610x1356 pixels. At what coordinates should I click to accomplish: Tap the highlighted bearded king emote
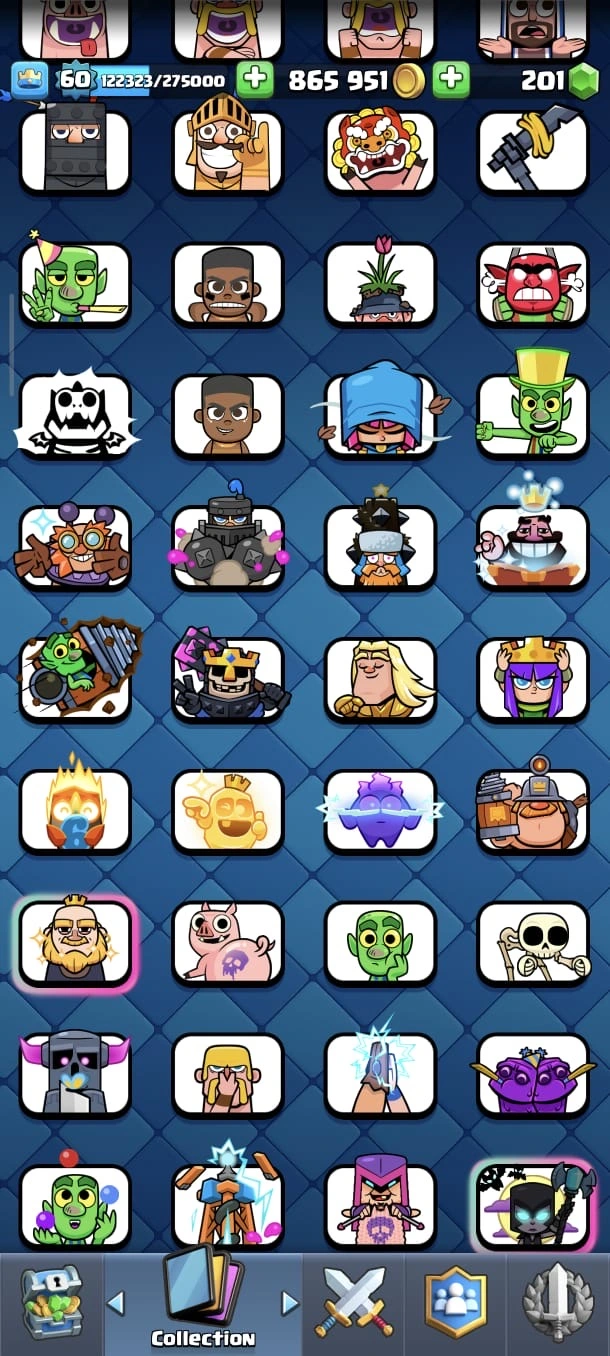pos(75,942)
